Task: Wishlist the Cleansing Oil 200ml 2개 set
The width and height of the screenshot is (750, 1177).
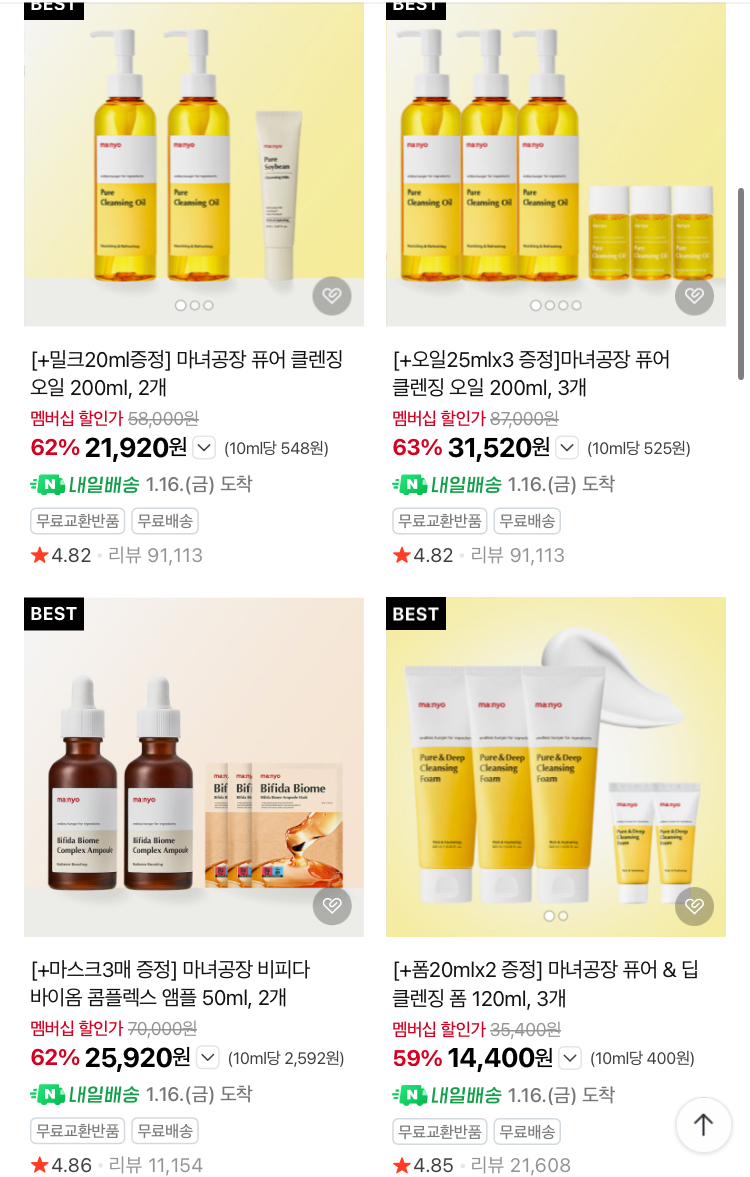Action: [332, 296]
